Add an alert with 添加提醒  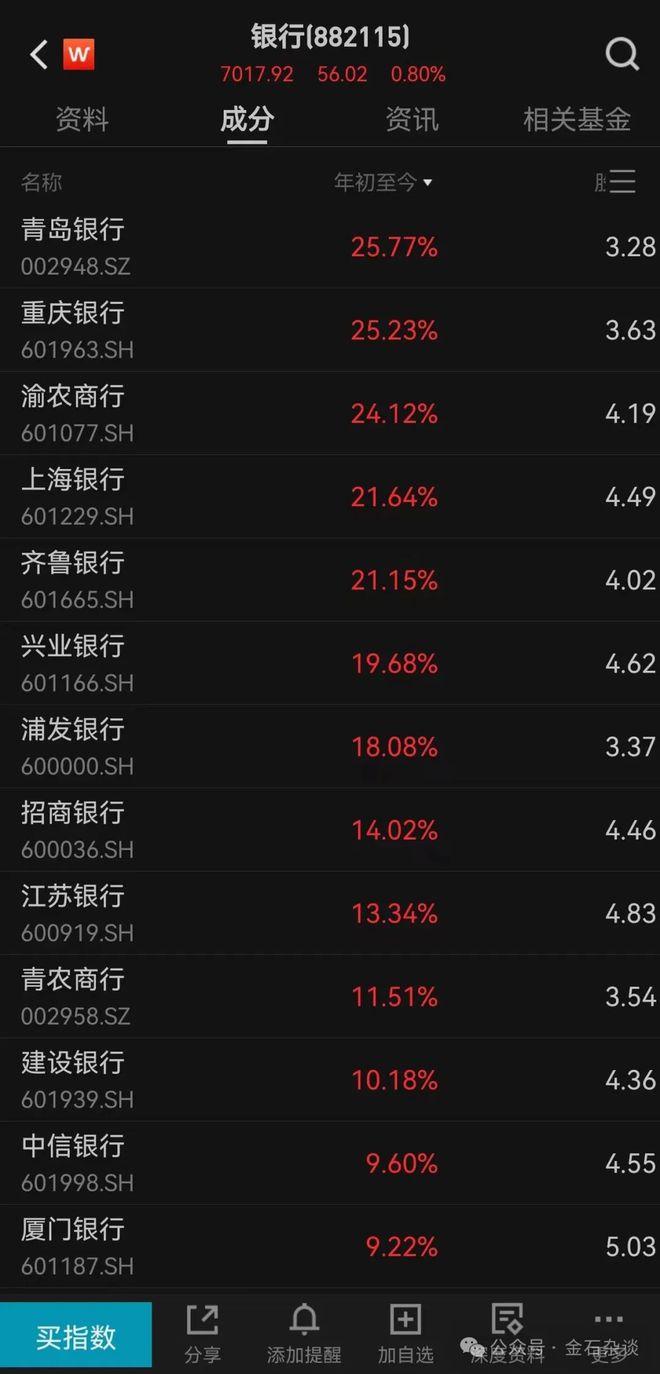(x=304, y=1335)
